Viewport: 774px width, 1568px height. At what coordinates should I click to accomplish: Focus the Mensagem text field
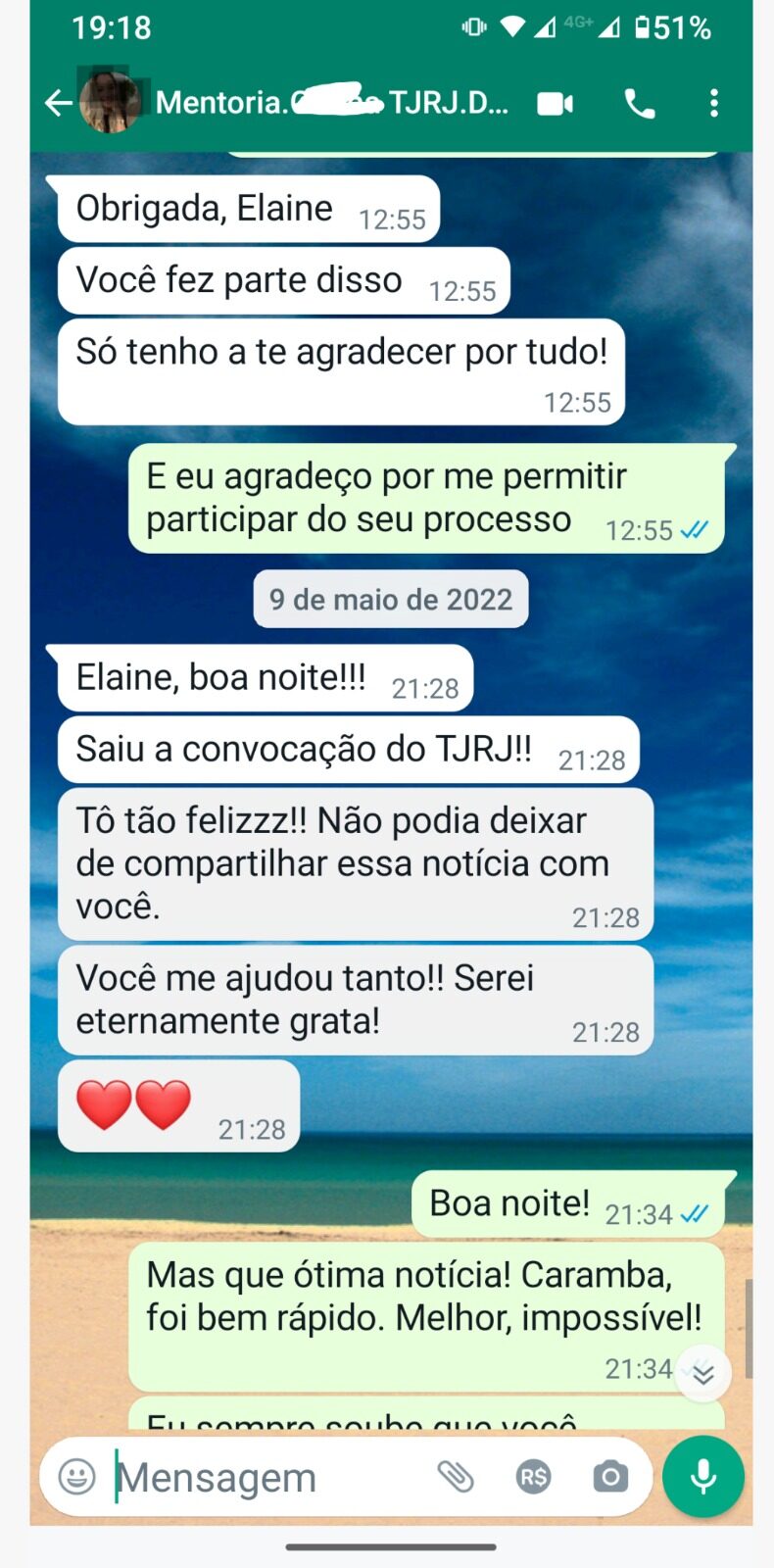coord(265,1477)
